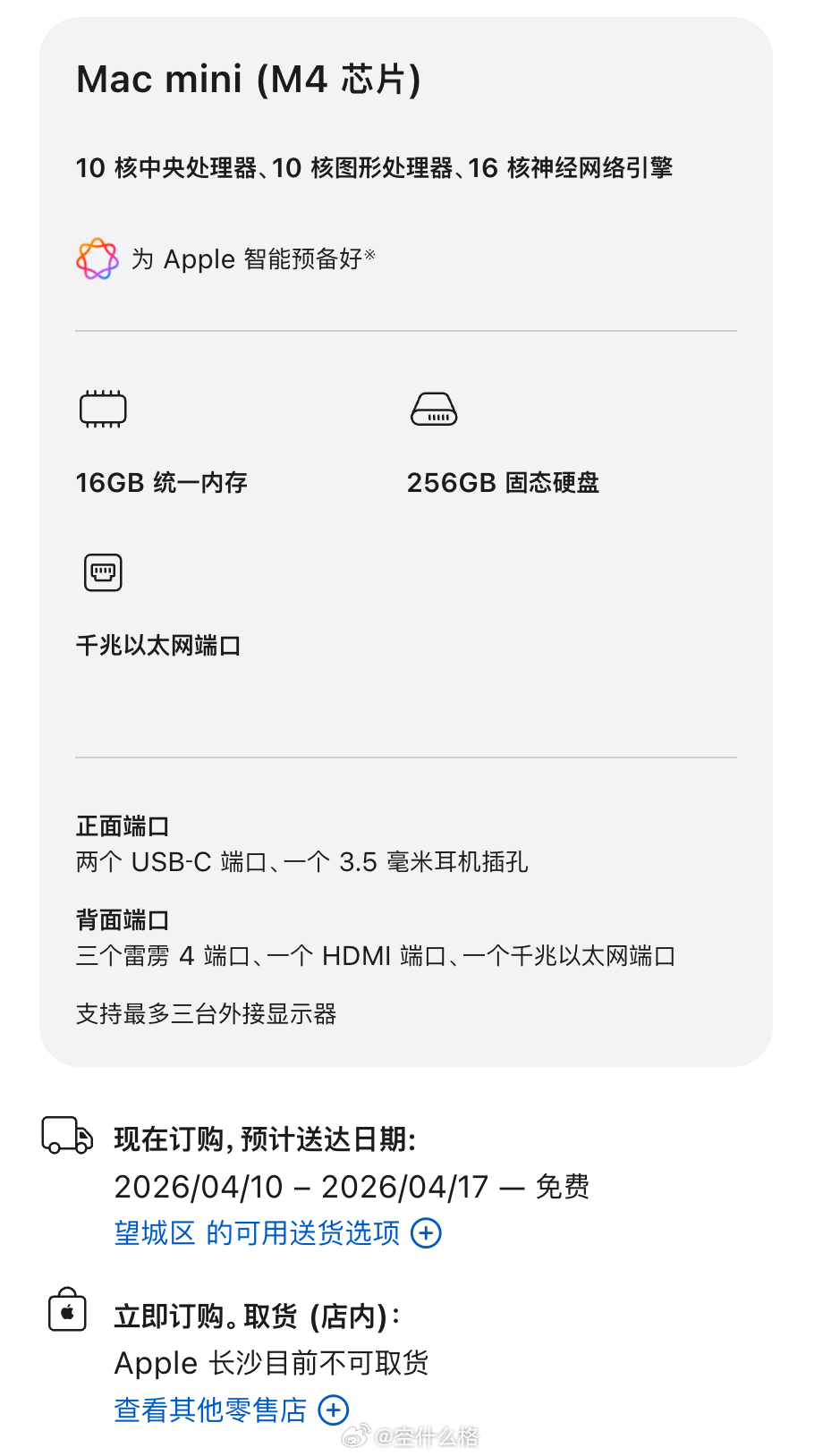
Task: Expand shipping choices via the circled plus
Action: [x=427, y=1233]
